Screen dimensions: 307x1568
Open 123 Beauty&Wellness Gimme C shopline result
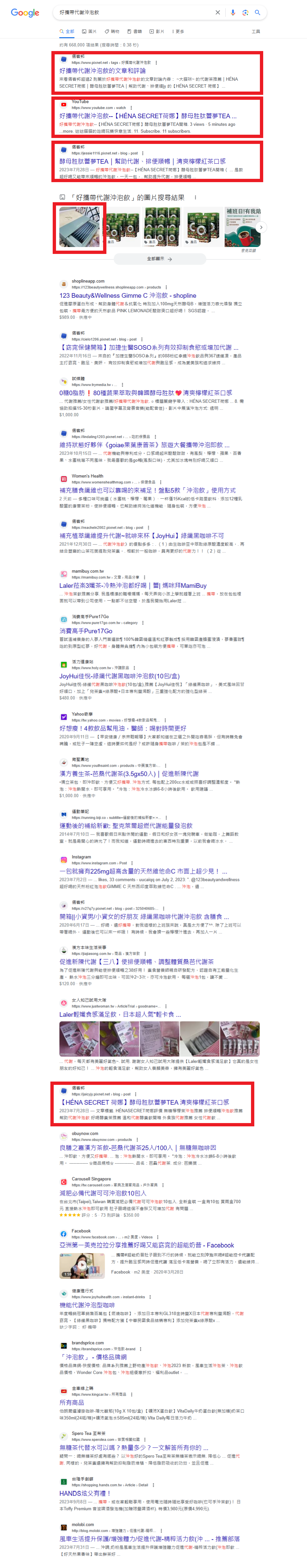click(x=127, y=295)
